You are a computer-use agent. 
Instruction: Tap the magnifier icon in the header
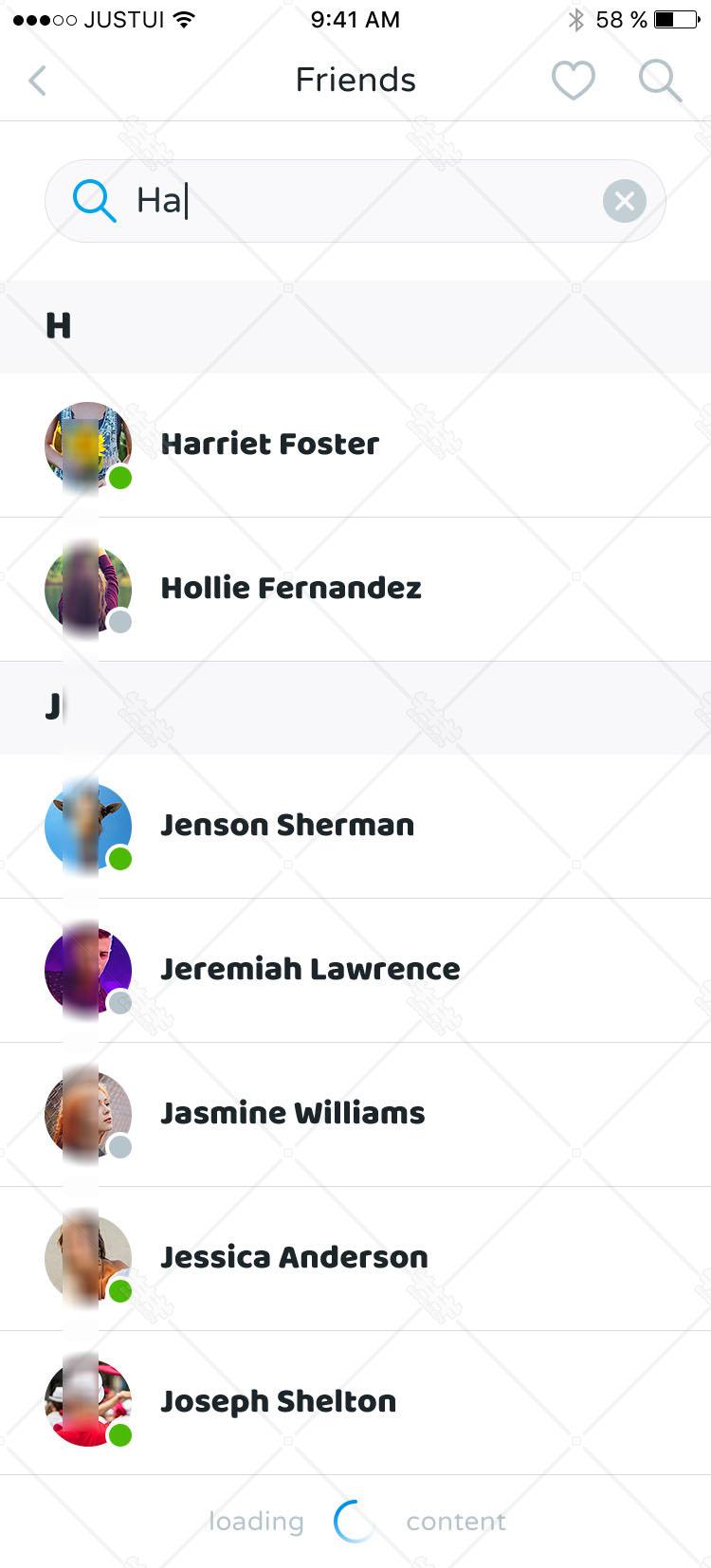660,81
